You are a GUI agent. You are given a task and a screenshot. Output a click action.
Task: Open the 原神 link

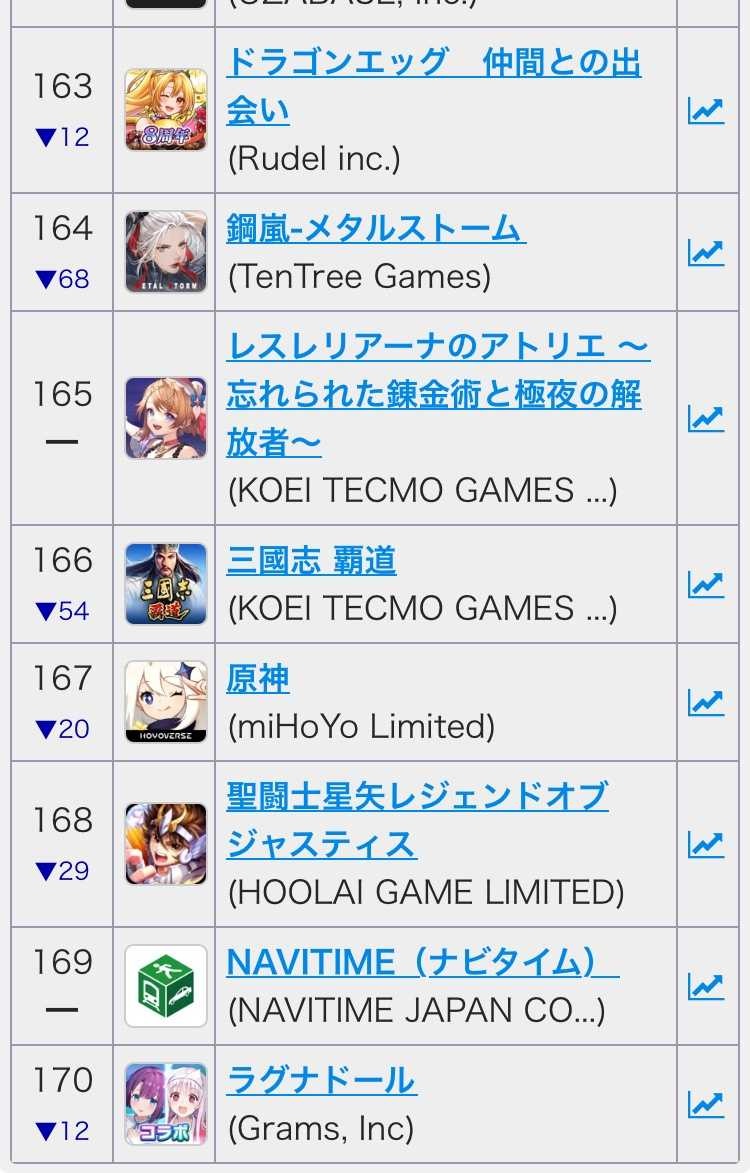258,679
